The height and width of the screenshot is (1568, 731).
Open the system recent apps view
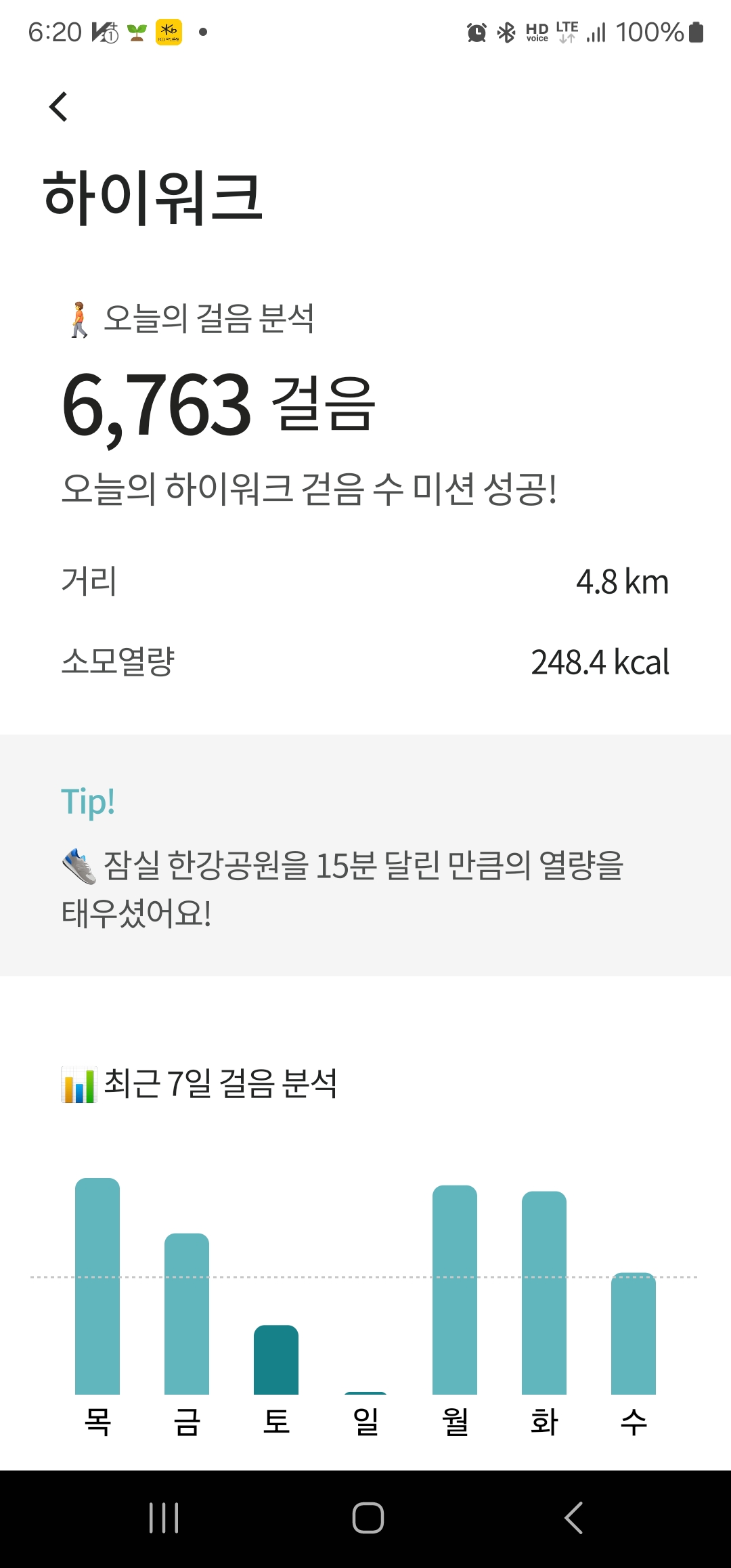point(164,1518)
